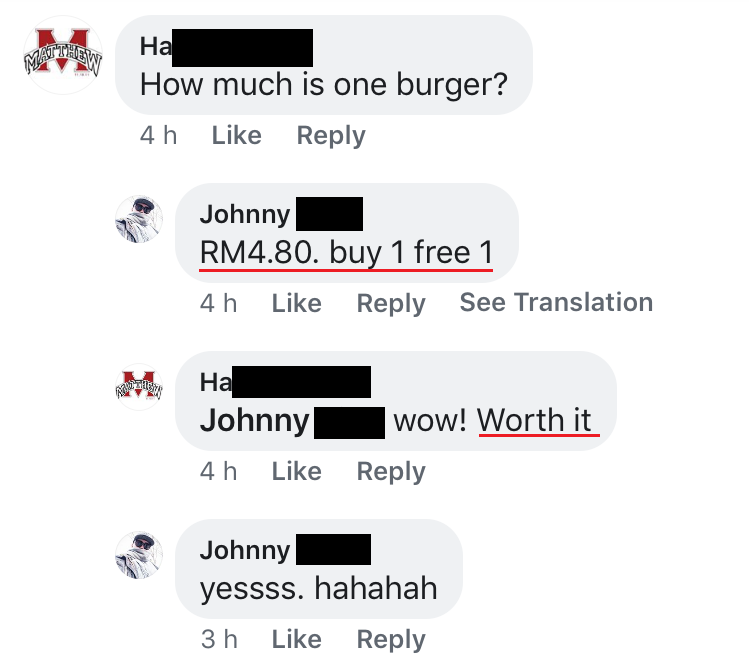
Task: Open Johnny's avatar beside RM4.80 comment
Action: [140, 221]
